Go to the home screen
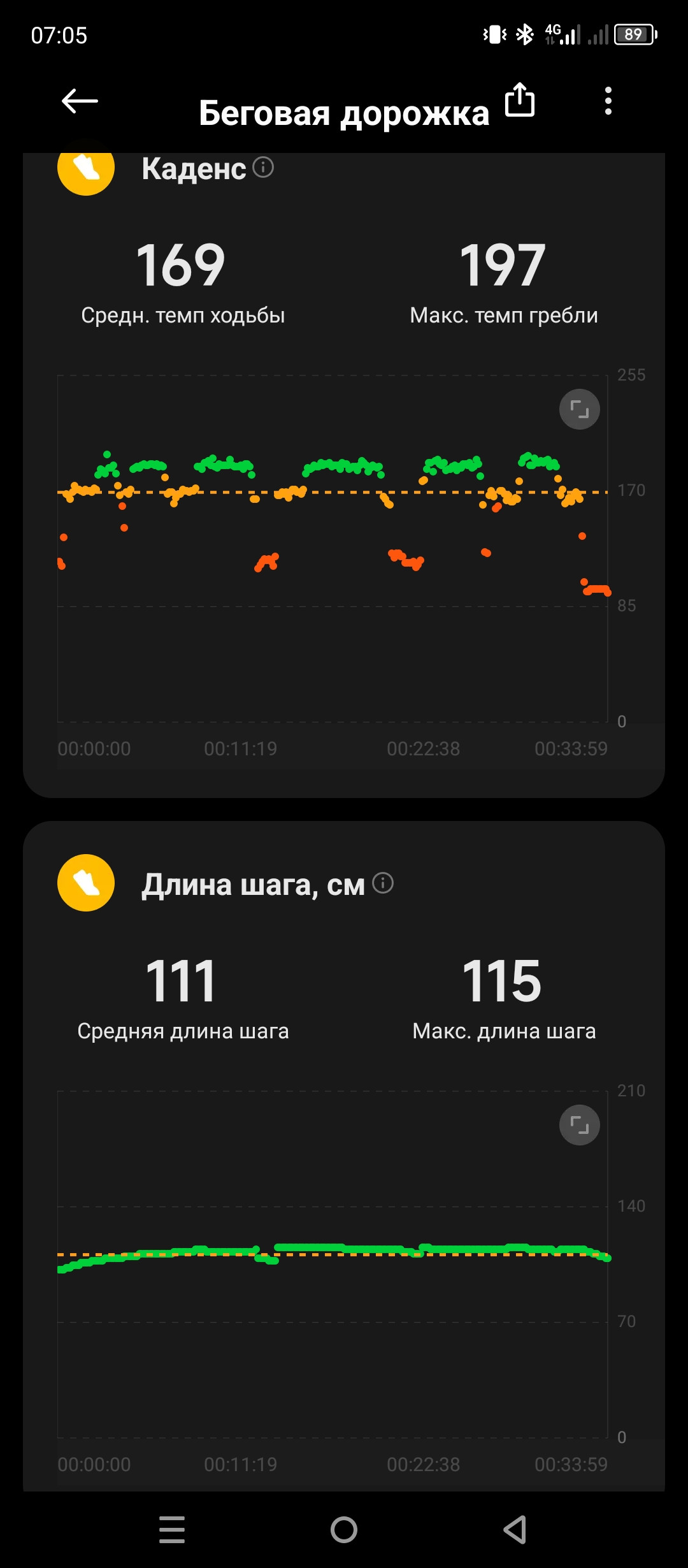The image size is (688, 1568). pyautogui.click(x=344, y=1530)
